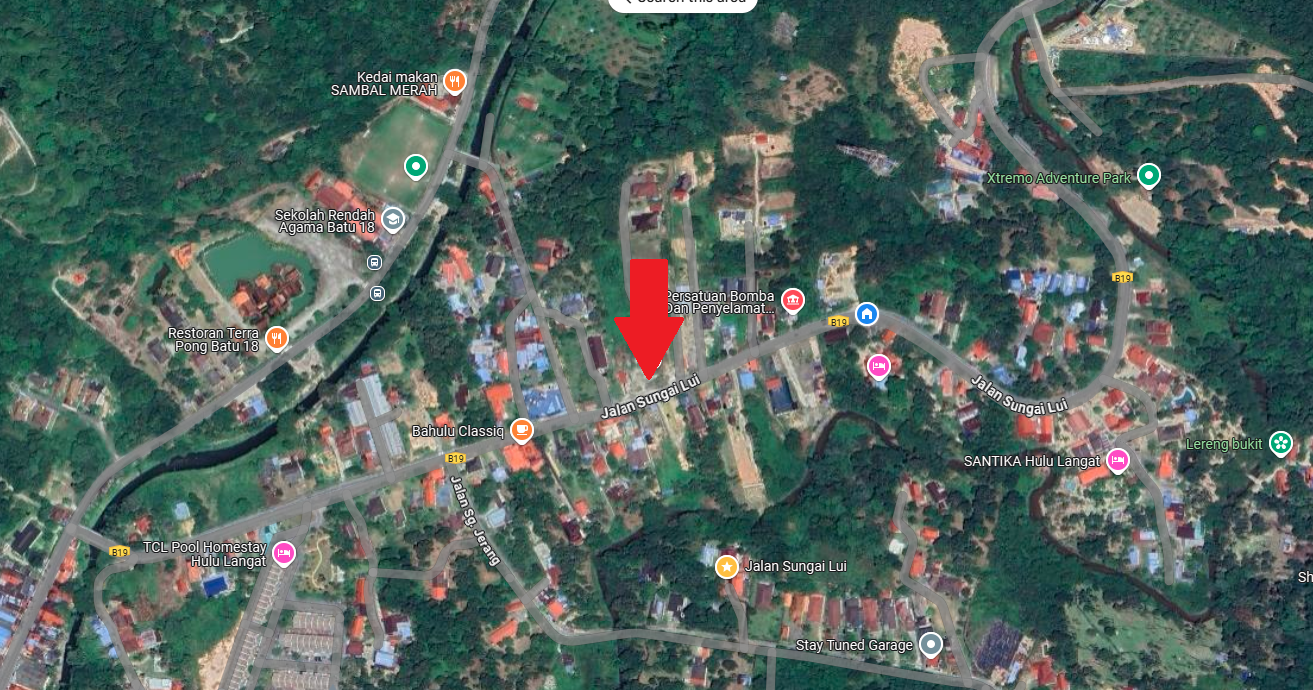Tap the Lereng bukit green pin
Viewport: 1313px width, 690px height.
[1280, 442]
